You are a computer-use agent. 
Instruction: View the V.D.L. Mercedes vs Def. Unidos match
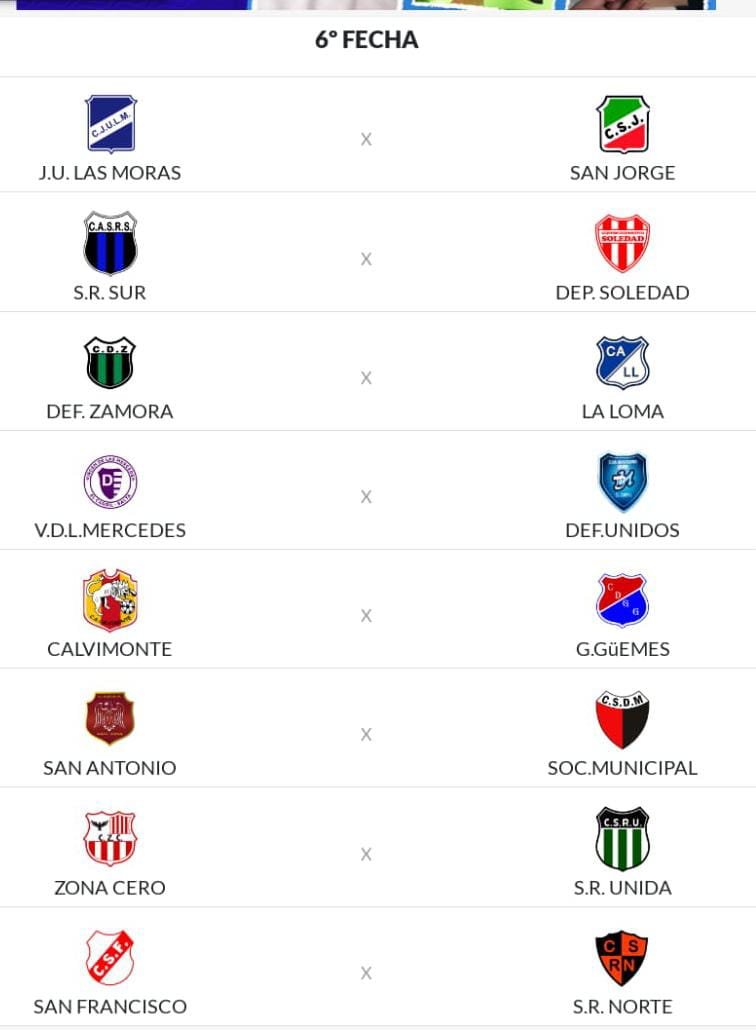(x=366, y=497)
